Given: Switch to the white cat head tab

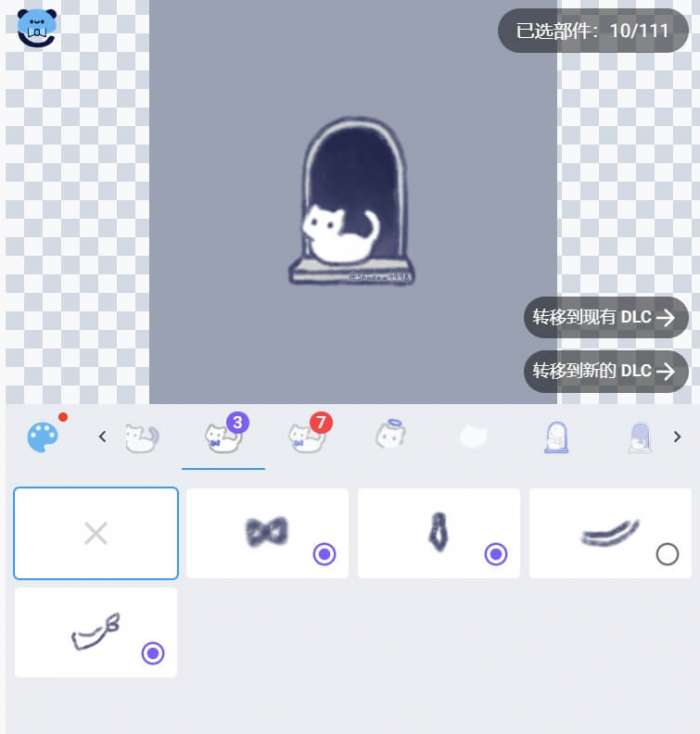Looking at the screenshot, I should point(473,437).
